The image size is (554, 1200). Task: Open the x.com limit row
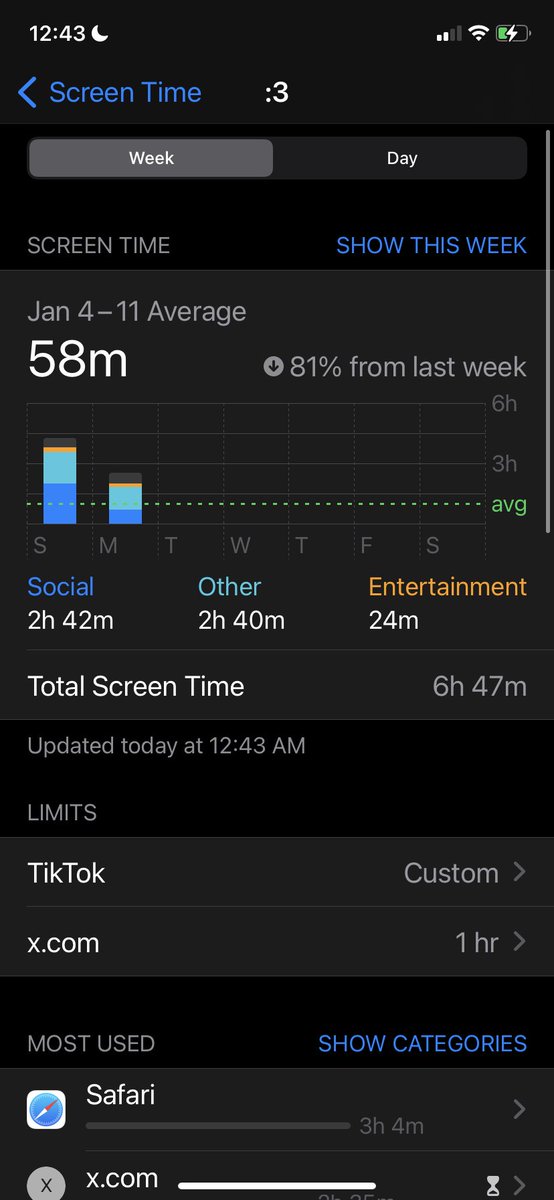click(x=277, y=942)
